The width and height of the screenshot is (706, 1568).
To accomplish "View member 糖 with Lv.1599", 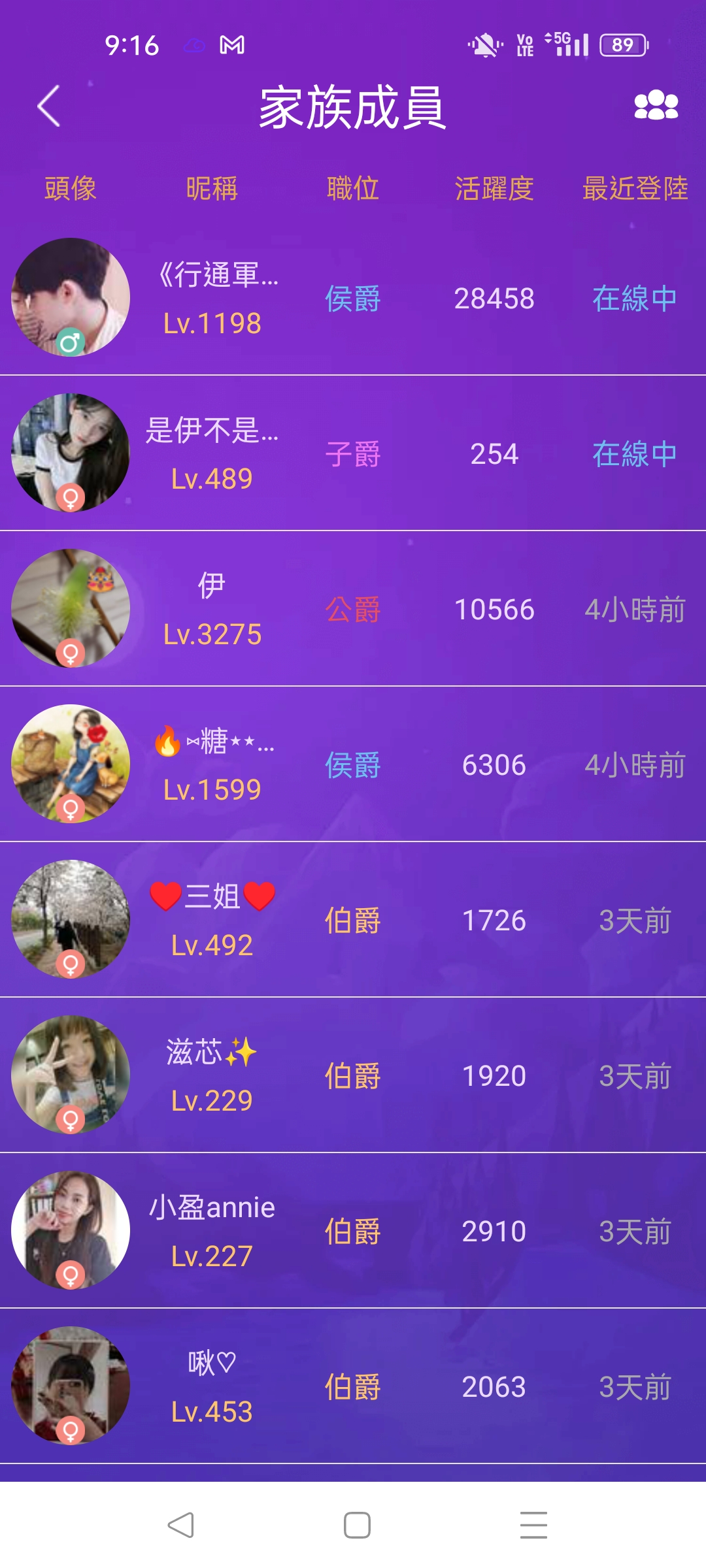I will pos(353,765).
